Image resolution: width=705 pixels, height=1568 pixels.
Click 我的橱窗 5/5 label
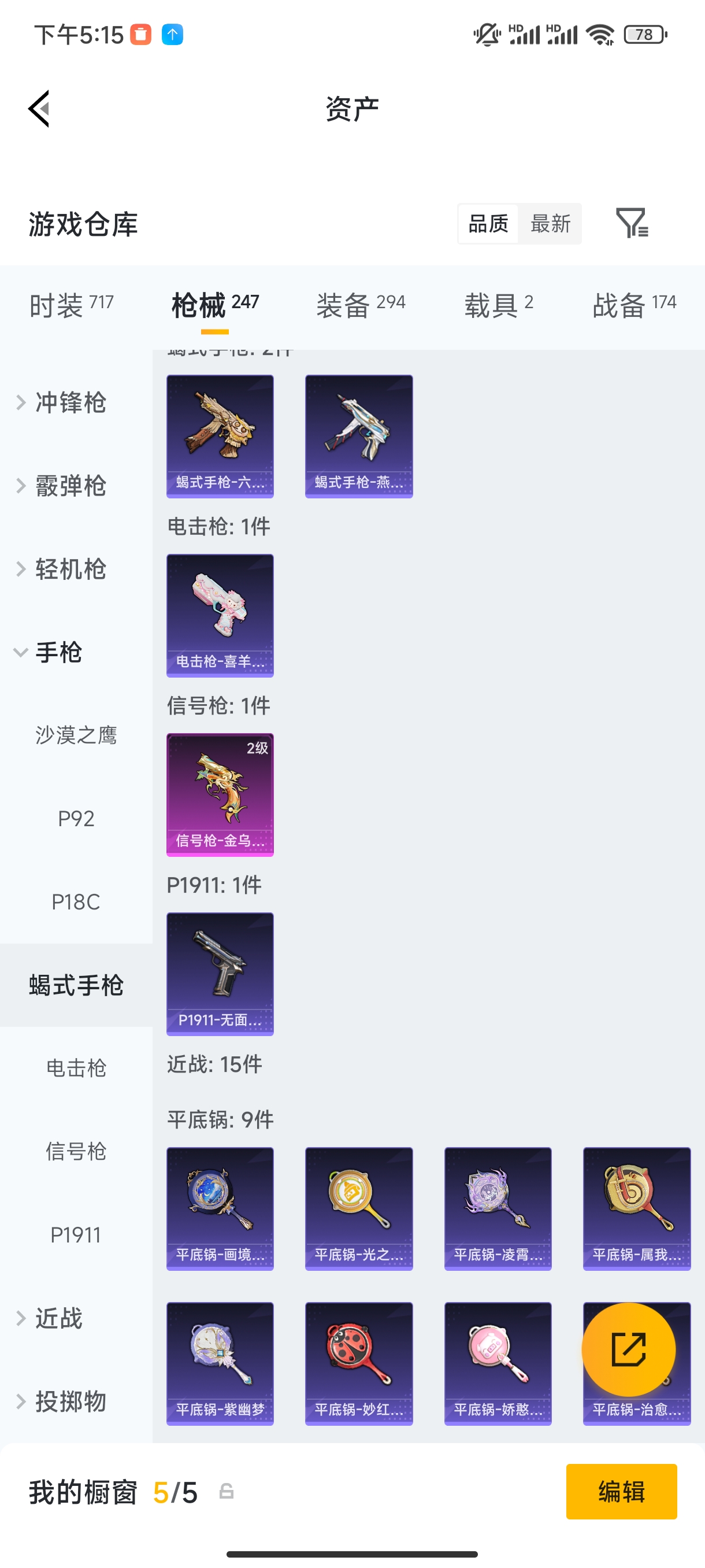(x=112, y=1492)
